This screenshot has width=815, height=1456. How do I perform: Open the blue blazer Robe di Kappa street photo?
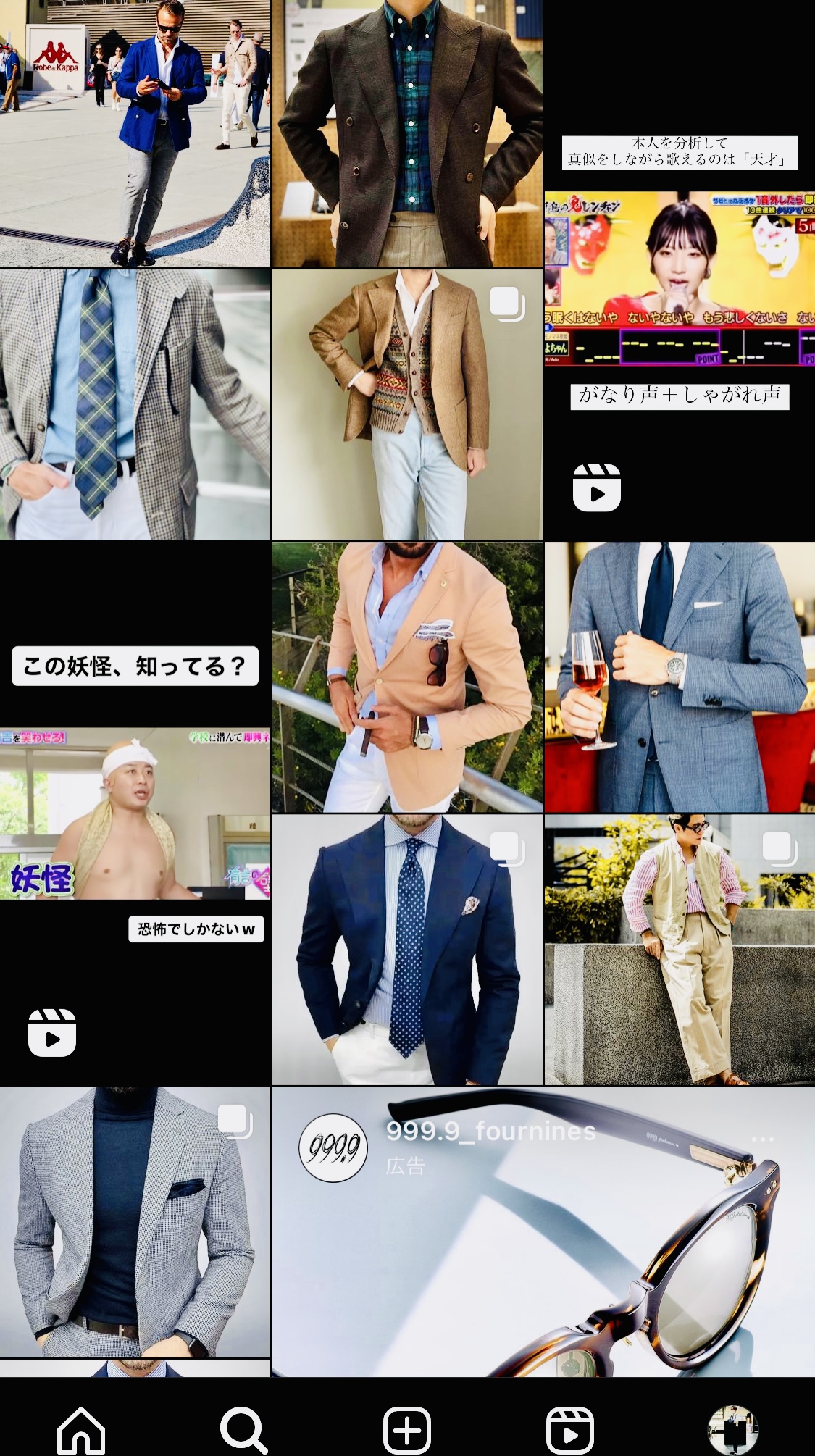[x=135, y=134]
